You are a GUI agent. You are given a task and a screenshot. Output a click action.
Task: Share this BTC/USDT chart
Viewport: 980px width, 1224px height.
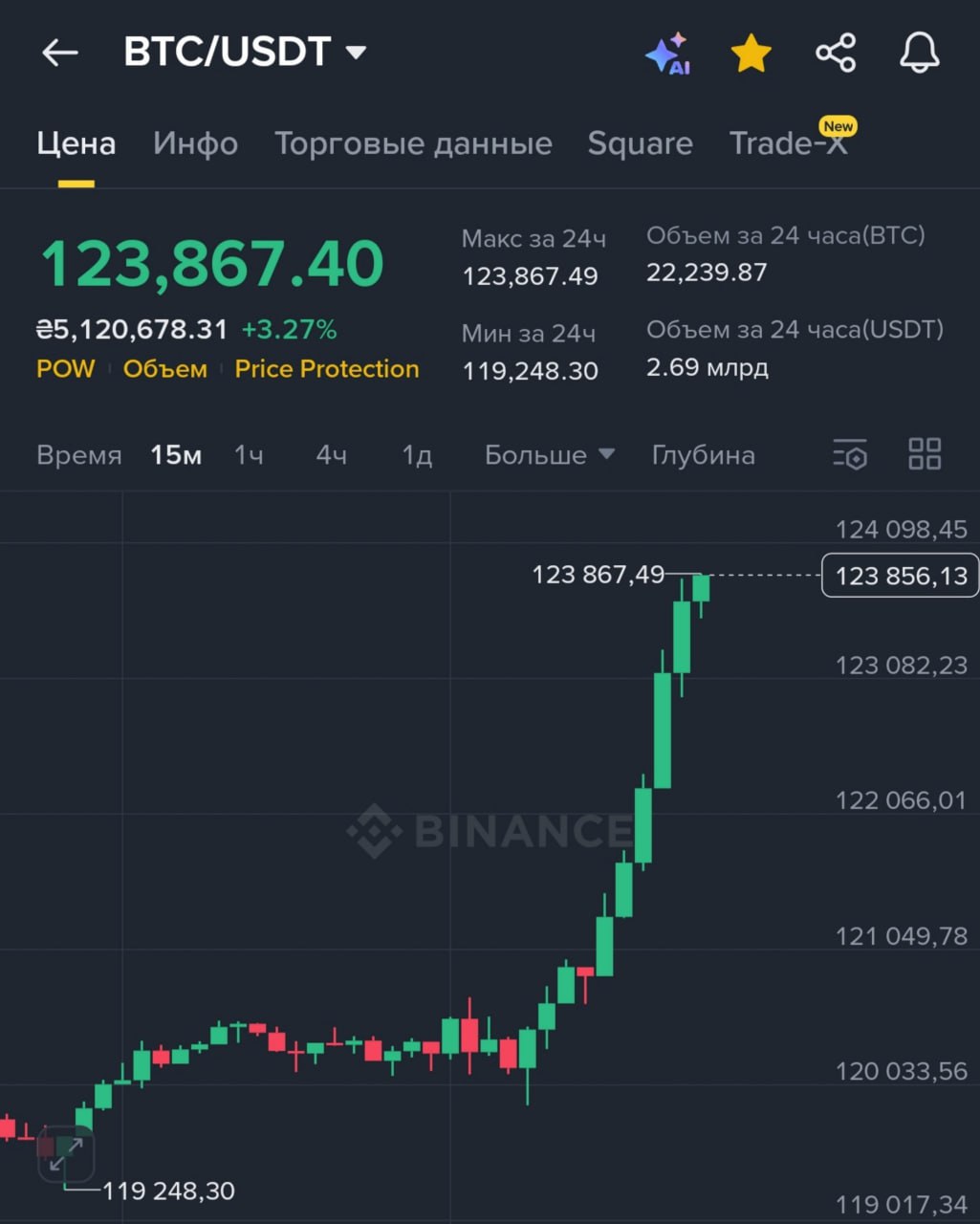(x=835, y=54)
